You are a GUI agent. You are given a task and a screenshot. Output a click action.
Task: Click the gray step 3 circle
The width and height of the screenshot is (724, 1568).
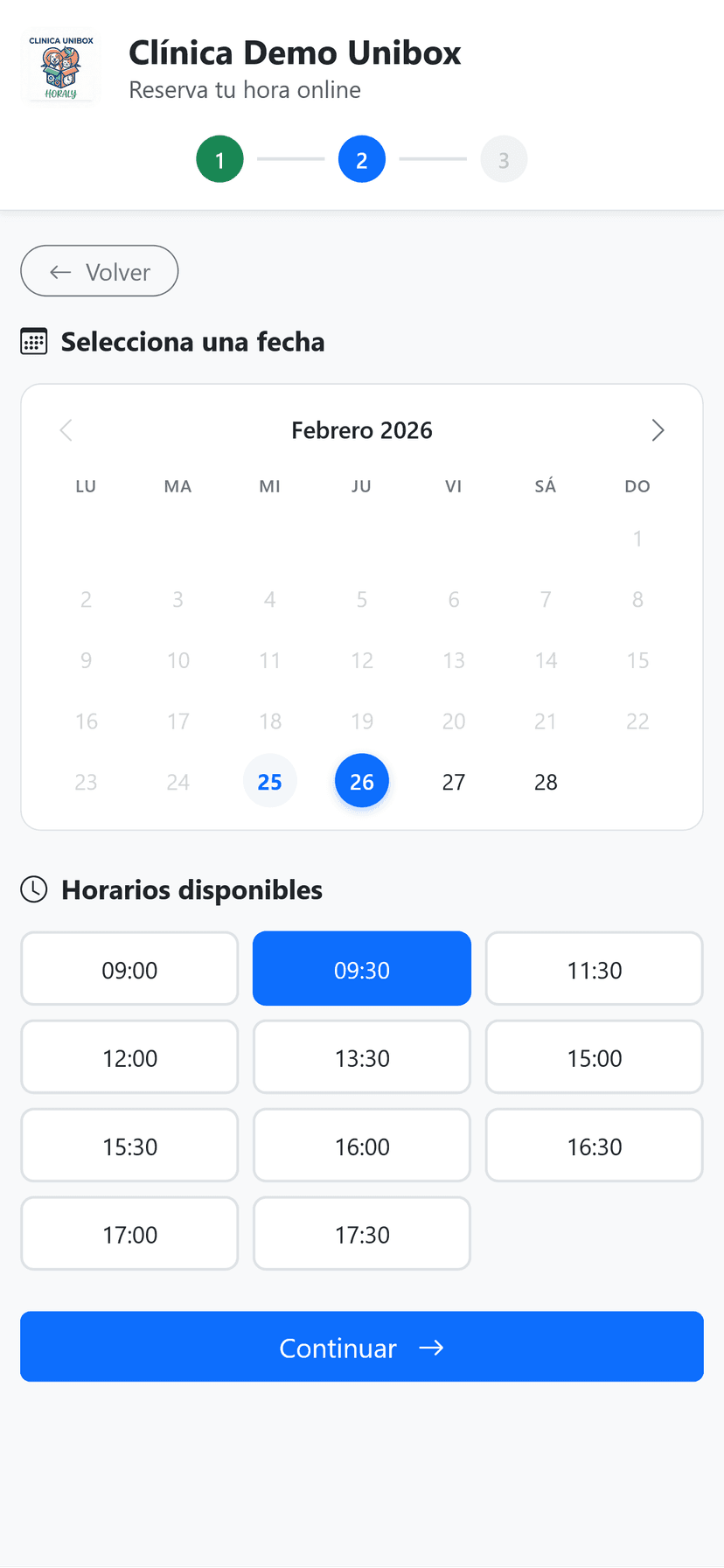click(504, 158)
